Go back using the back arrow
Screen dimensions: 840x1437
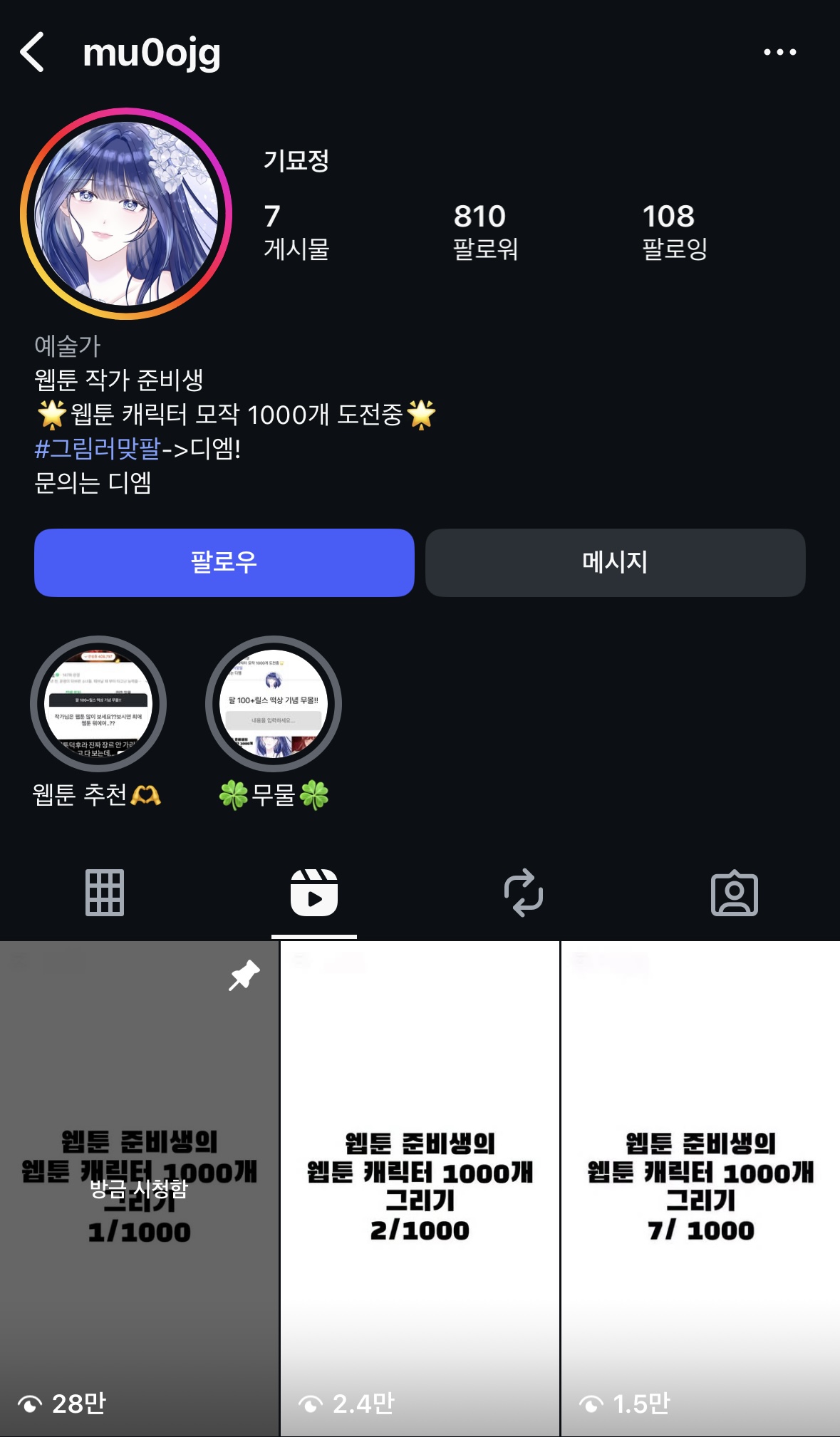pyautogui.click(x=33, y=52)
